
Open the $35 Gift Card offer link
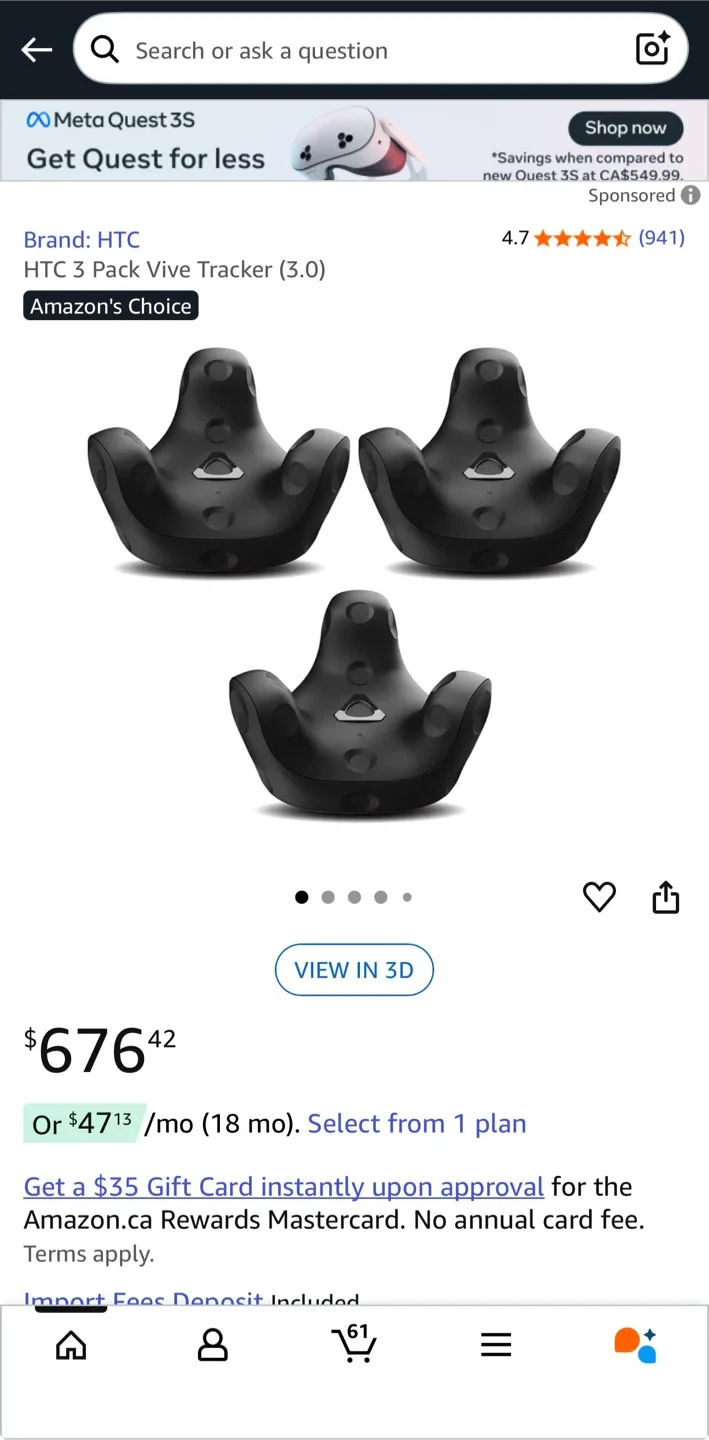click(284, 1187)
